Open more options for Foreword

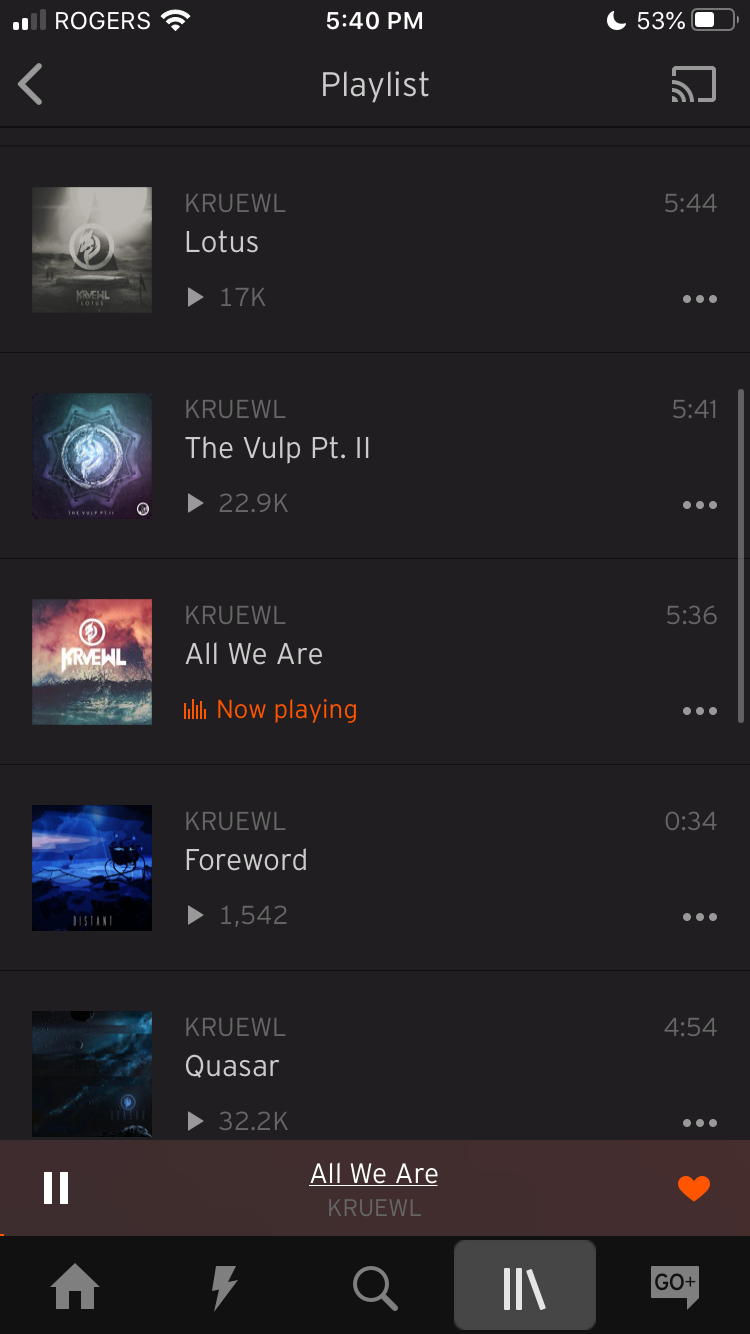click(699, 917)
